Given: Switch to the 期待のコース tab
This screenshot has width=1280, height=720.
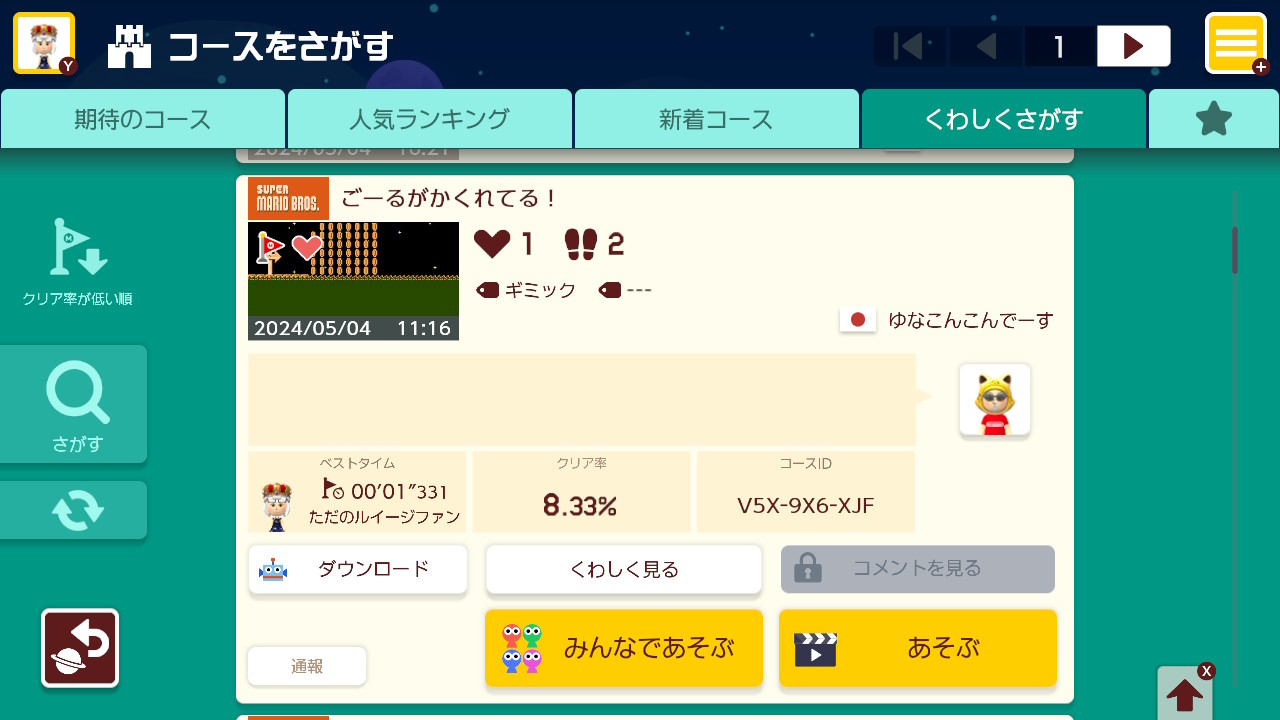Looking at the screenshot, I should click(143, 119).
